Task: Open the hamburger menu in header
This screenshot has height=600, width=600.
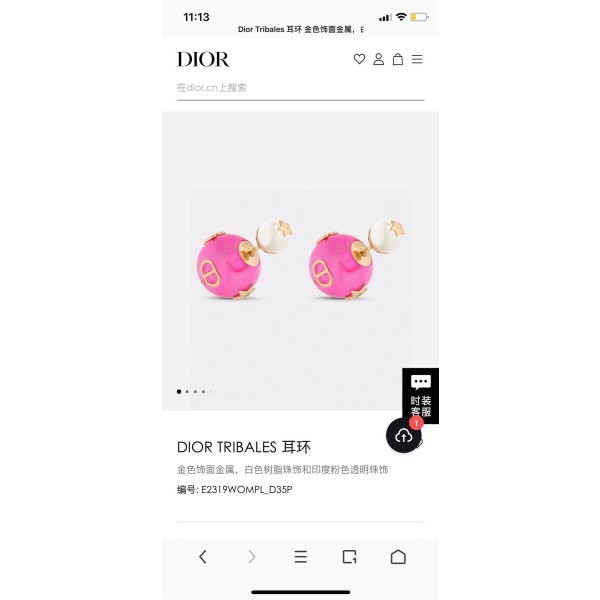Action: point(417,59)
